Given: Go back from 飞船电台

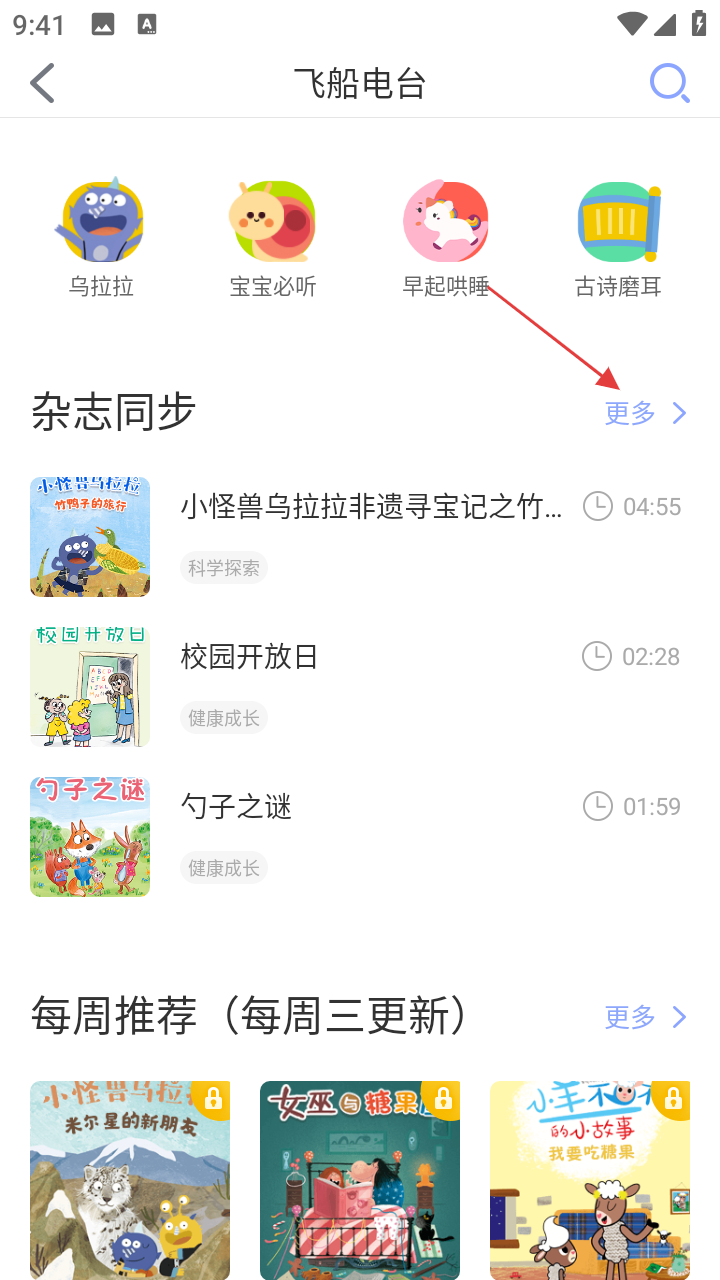Looking at the screenshot, I should (42, 83).
